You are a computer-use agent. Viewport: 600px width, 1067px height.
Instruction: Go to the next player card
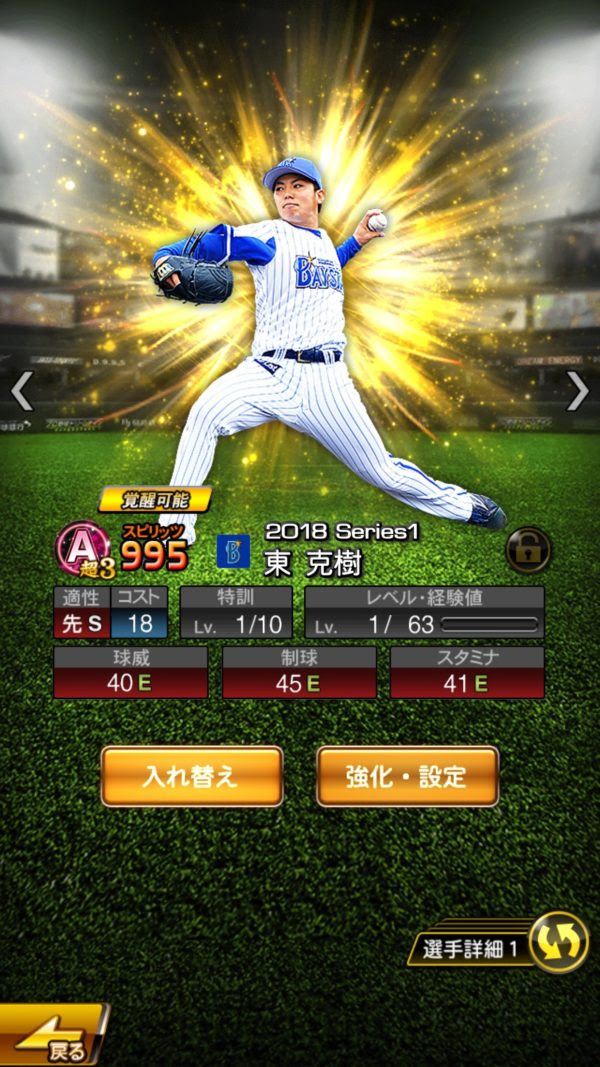[x=578, y=392]
